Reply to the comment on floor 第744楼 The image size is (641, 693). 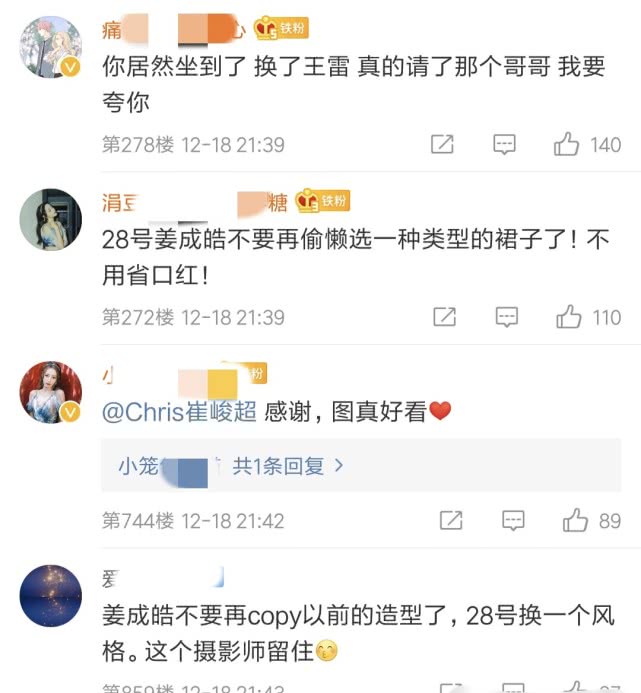click(x=513, y=520)
